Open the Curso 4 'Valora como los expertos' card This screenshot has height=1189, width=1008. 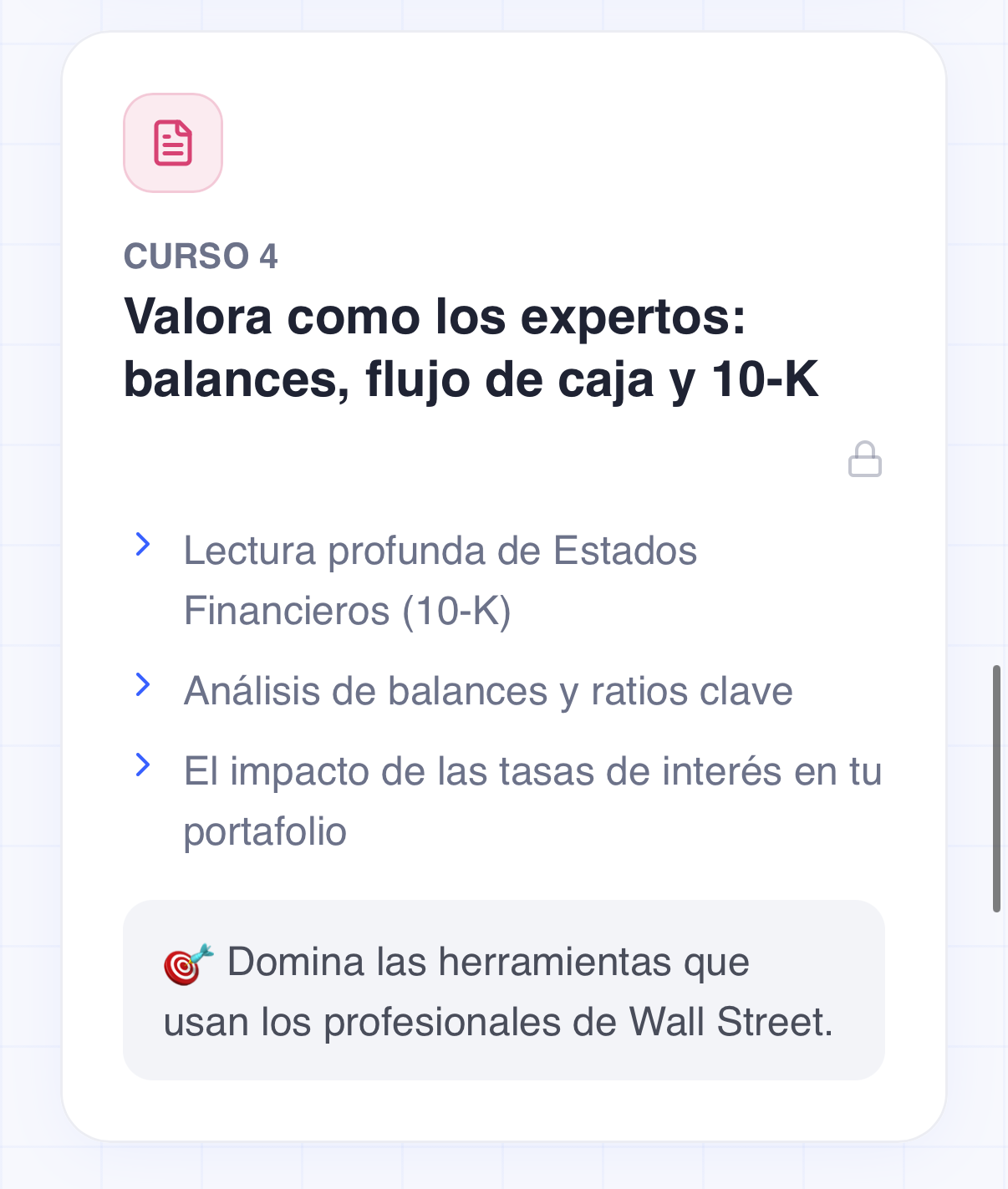pos(471,348)
